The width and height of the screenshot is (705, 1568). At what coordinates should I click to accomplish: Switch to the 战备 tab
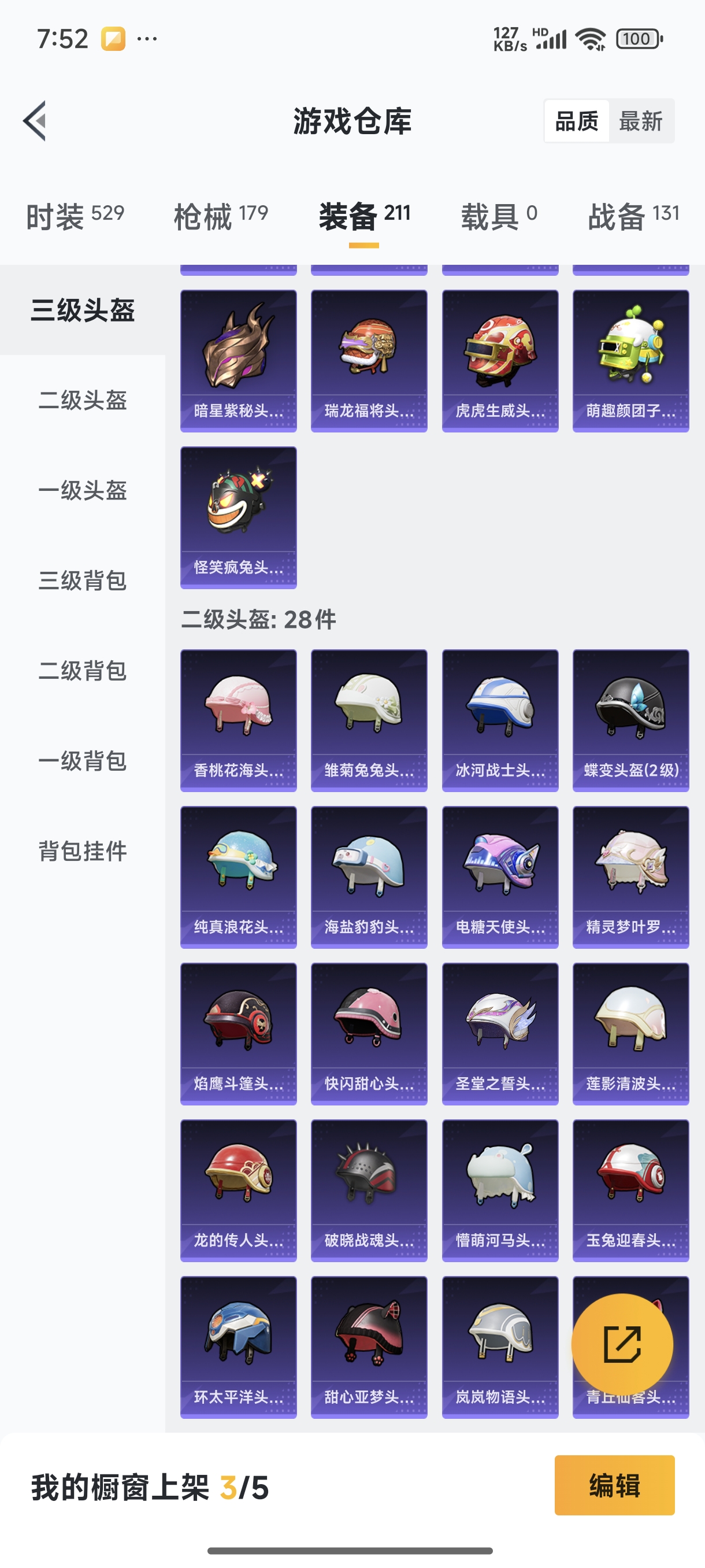click(633, 216)
